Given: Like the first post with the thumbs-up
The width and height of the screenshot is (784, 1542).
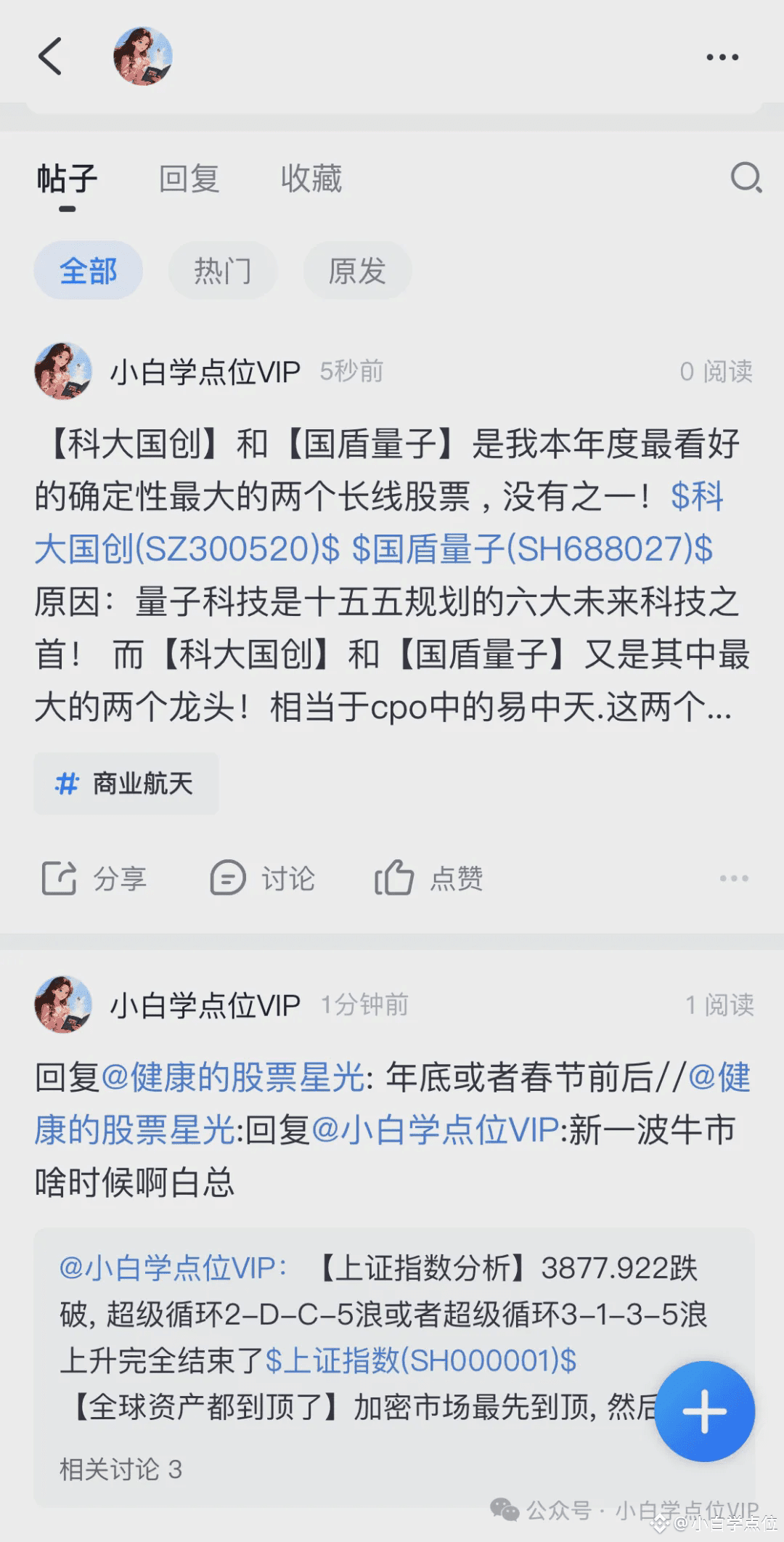Looking at the screenshot, I should [x=429, y=878].
